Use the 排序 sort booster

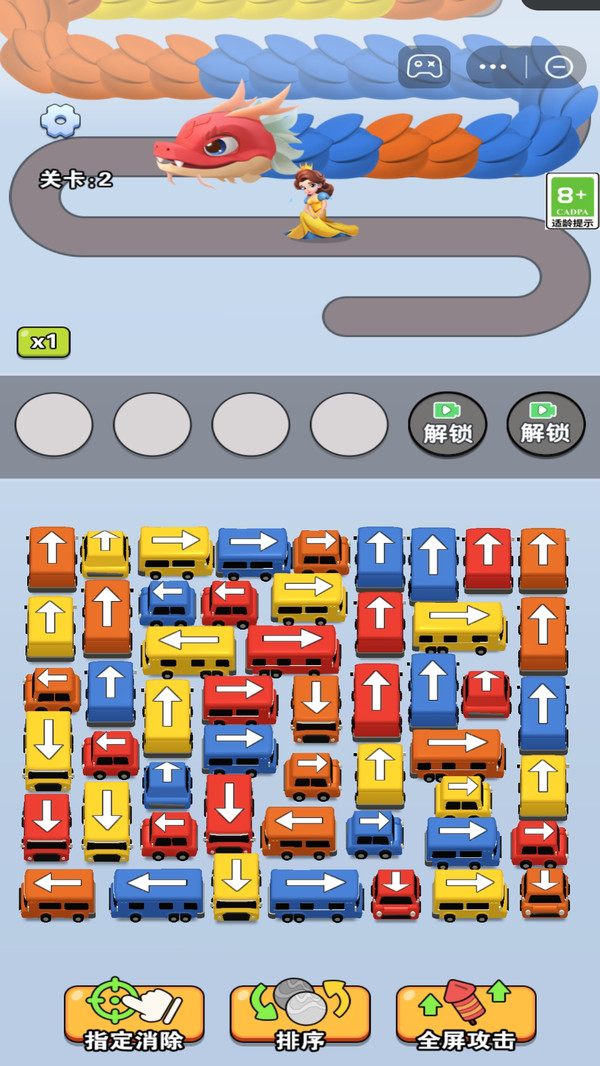pos(300,1015)
